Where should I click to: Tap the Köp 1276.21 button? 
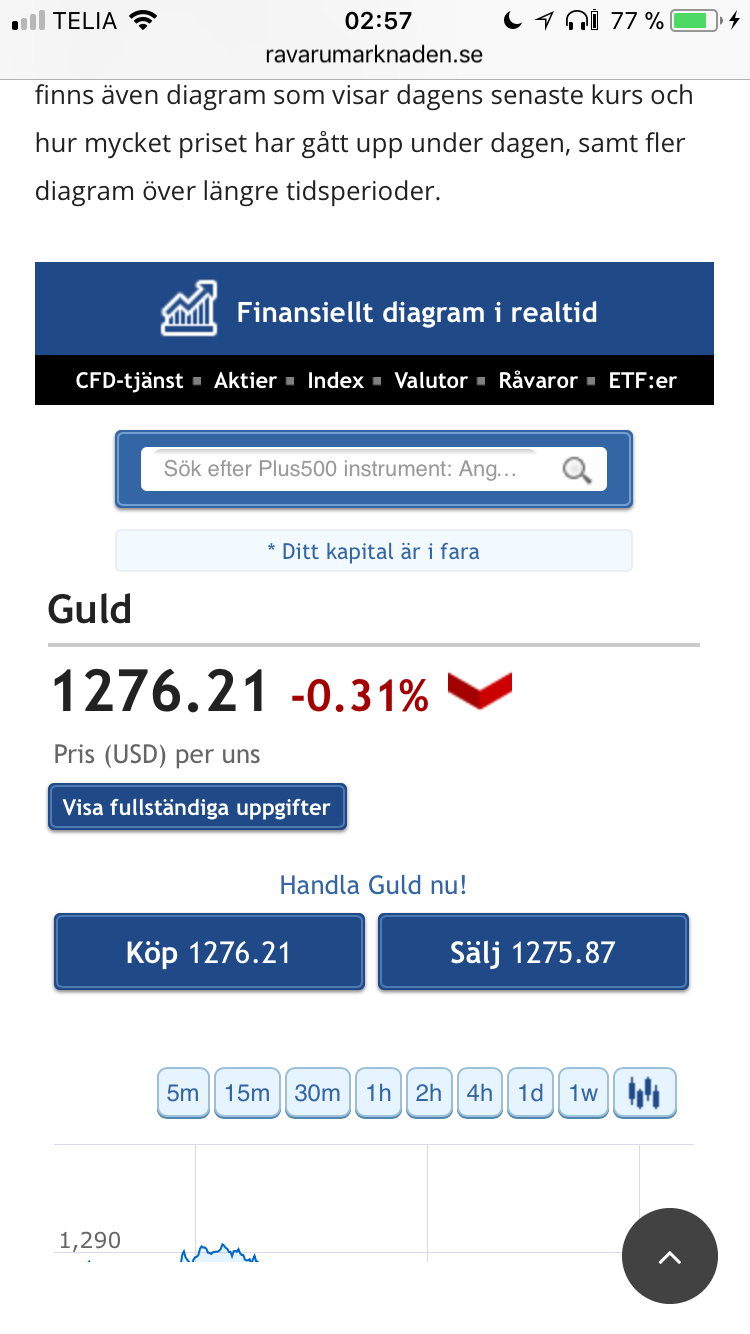[209, 952]
